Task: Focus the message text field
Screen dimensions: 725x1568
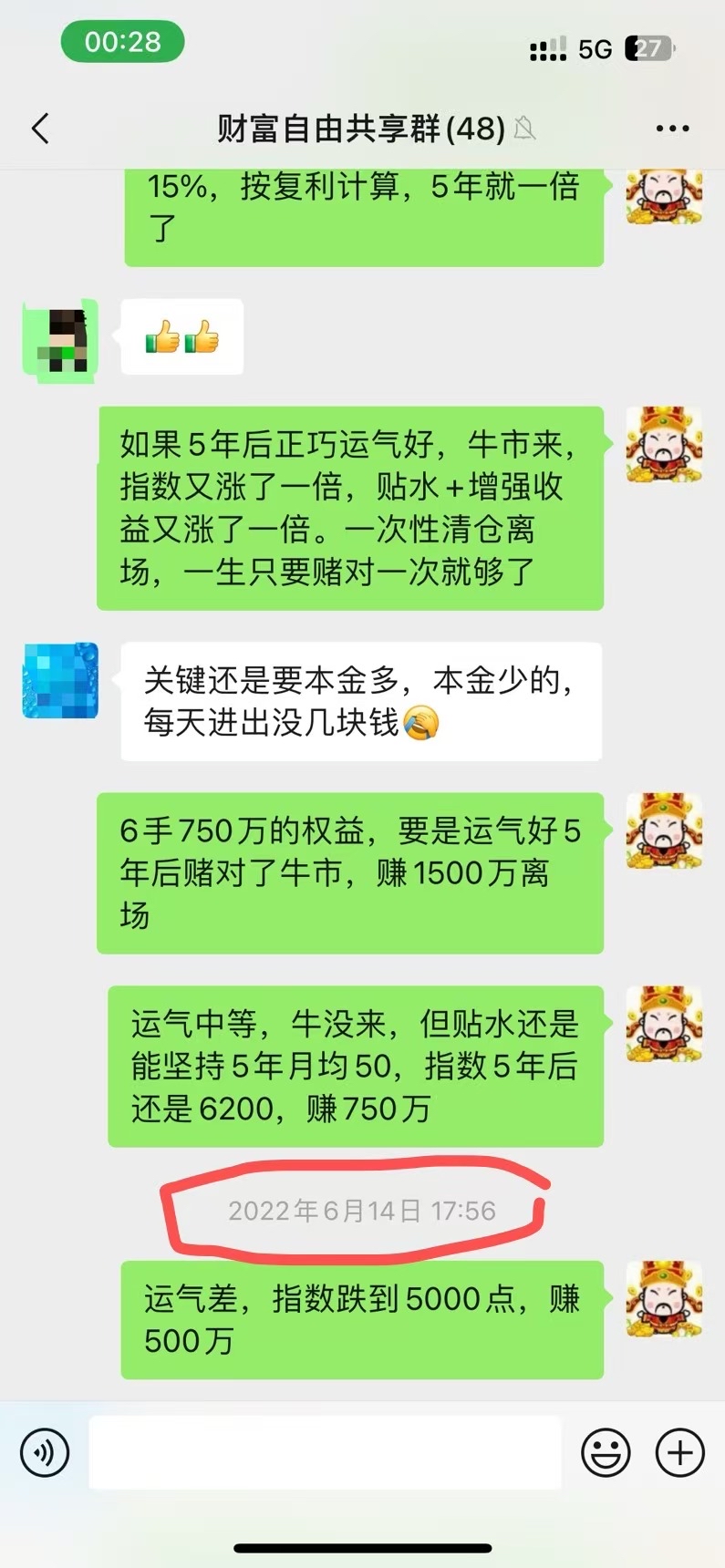Action: 325,1452
